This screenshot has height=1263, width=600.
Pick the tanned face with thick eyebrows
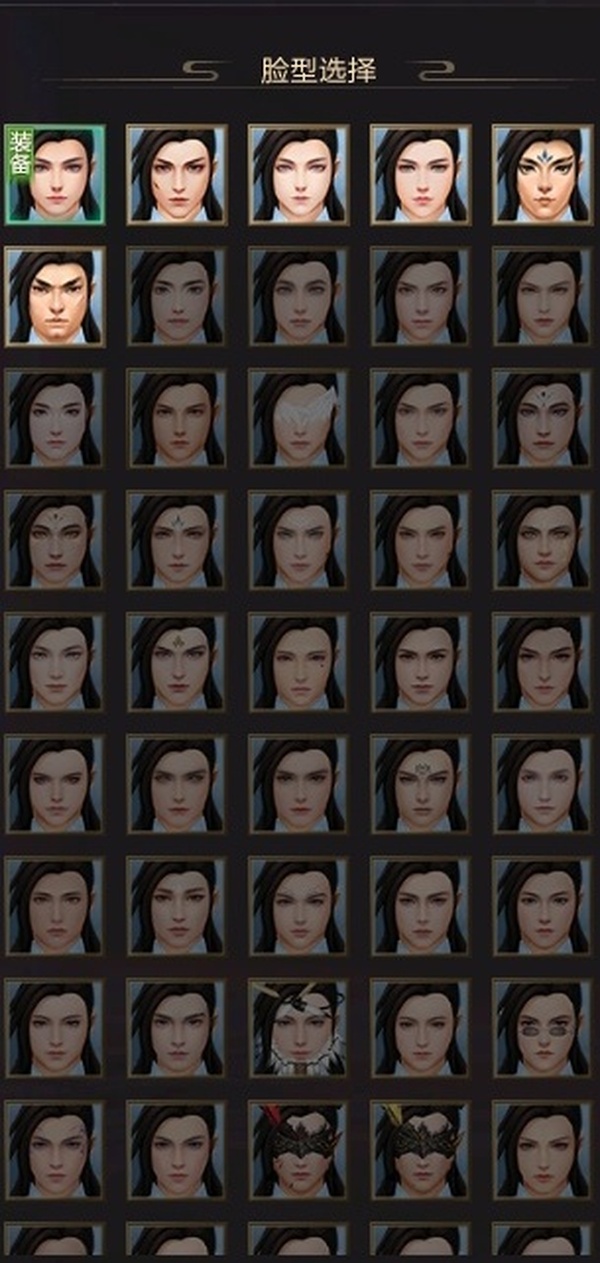click(x=55, y=297)
